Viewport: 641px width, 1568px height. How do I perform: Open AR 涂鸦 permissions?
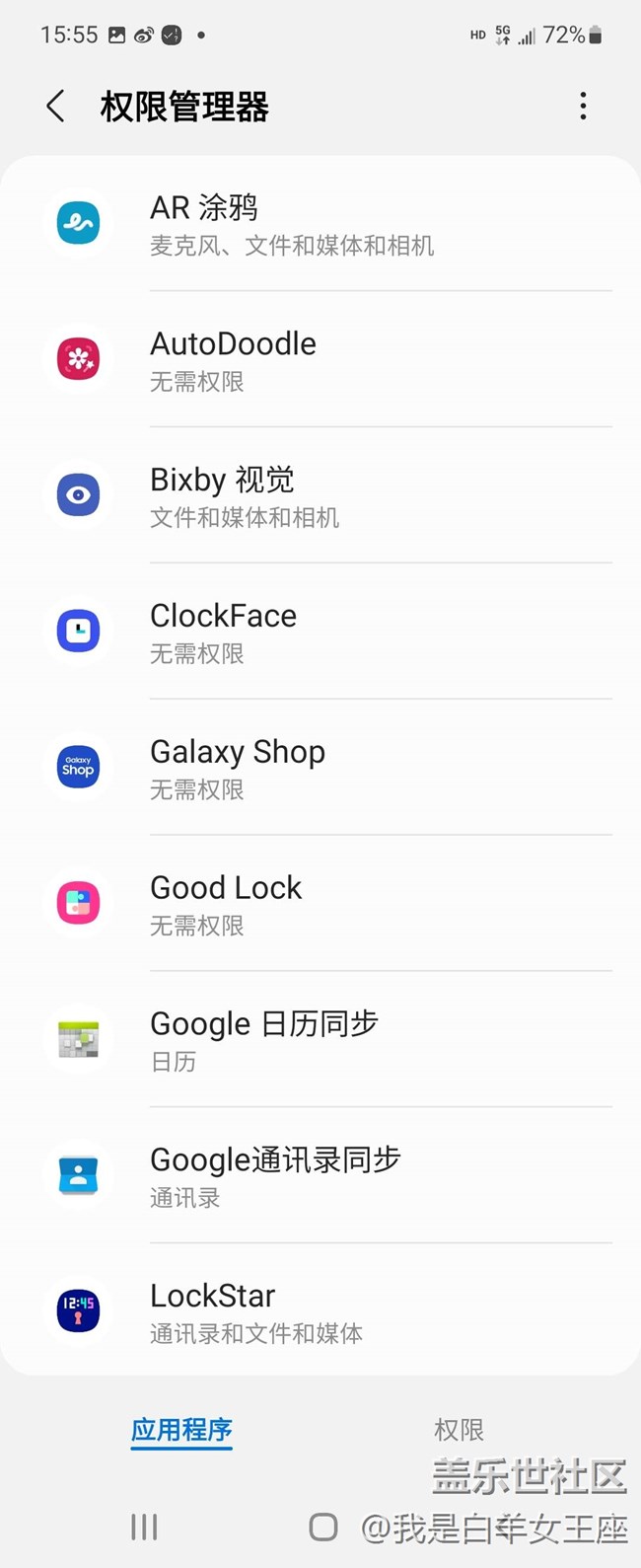click(320, 224)
